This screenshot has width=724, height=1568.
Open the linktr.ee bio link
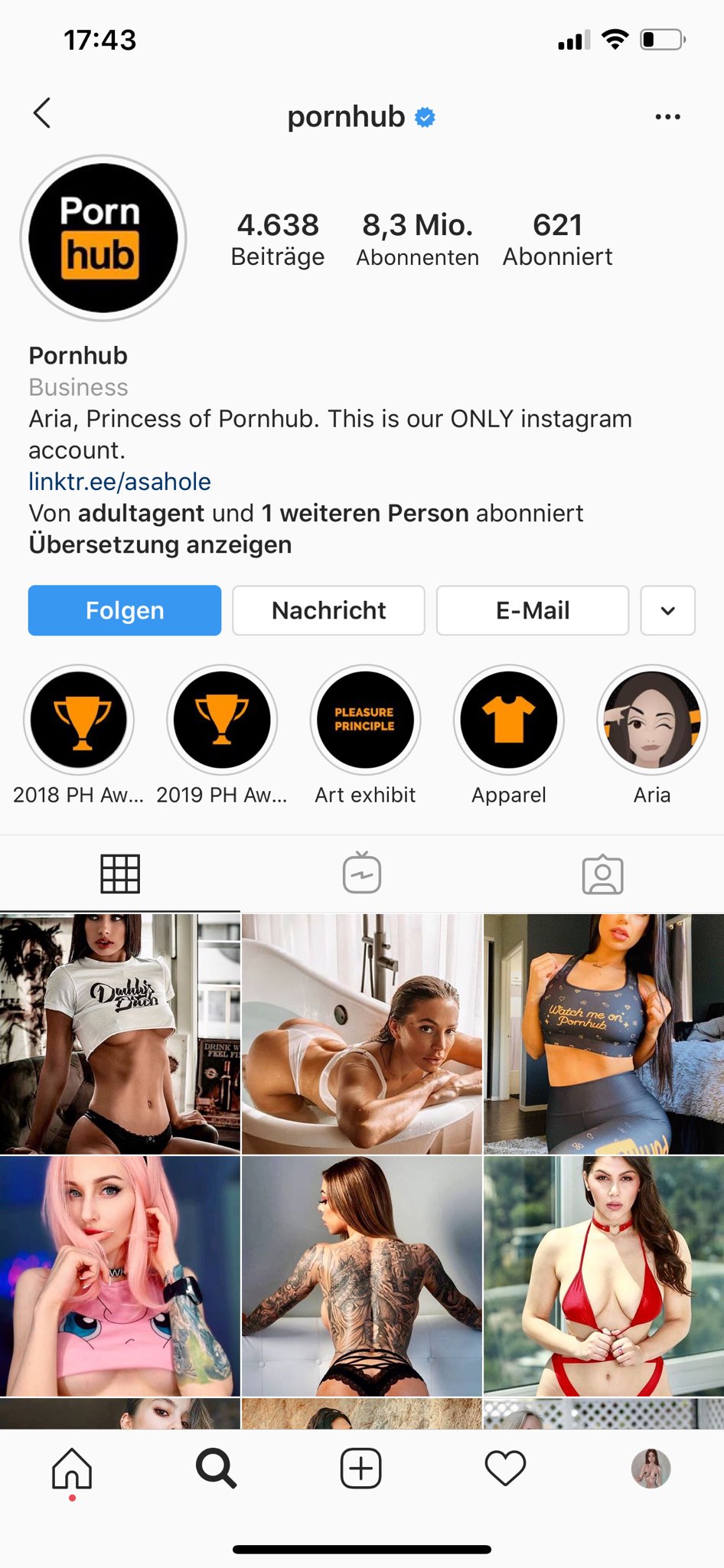pos(119,482)
